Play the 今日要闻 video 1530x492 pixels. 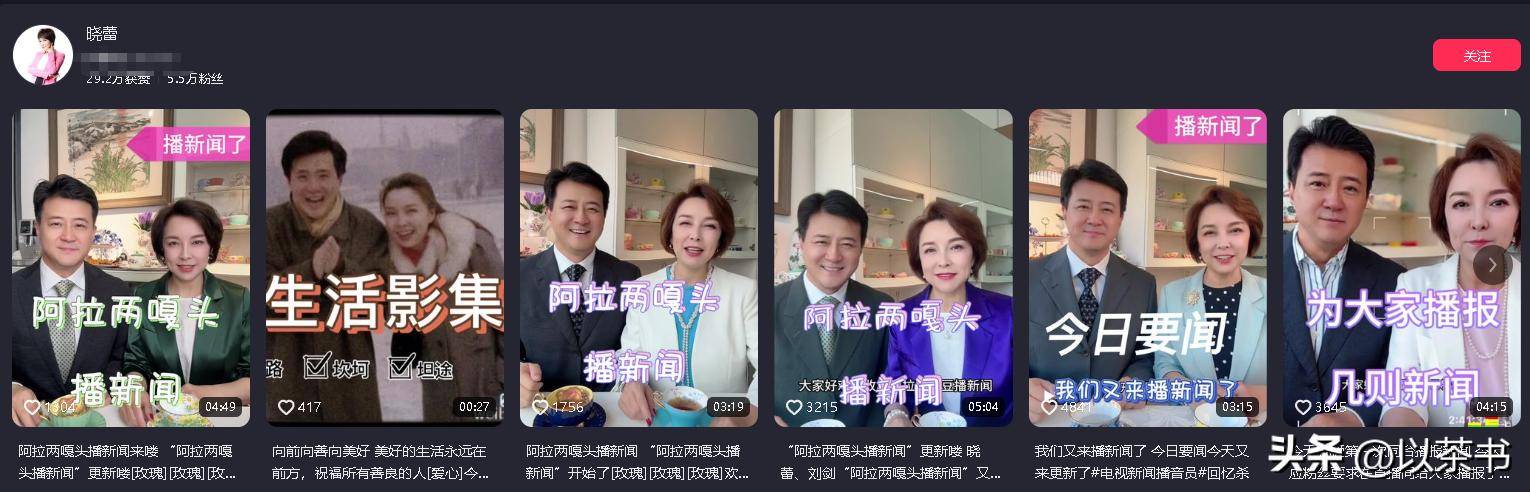[1147, 268]
